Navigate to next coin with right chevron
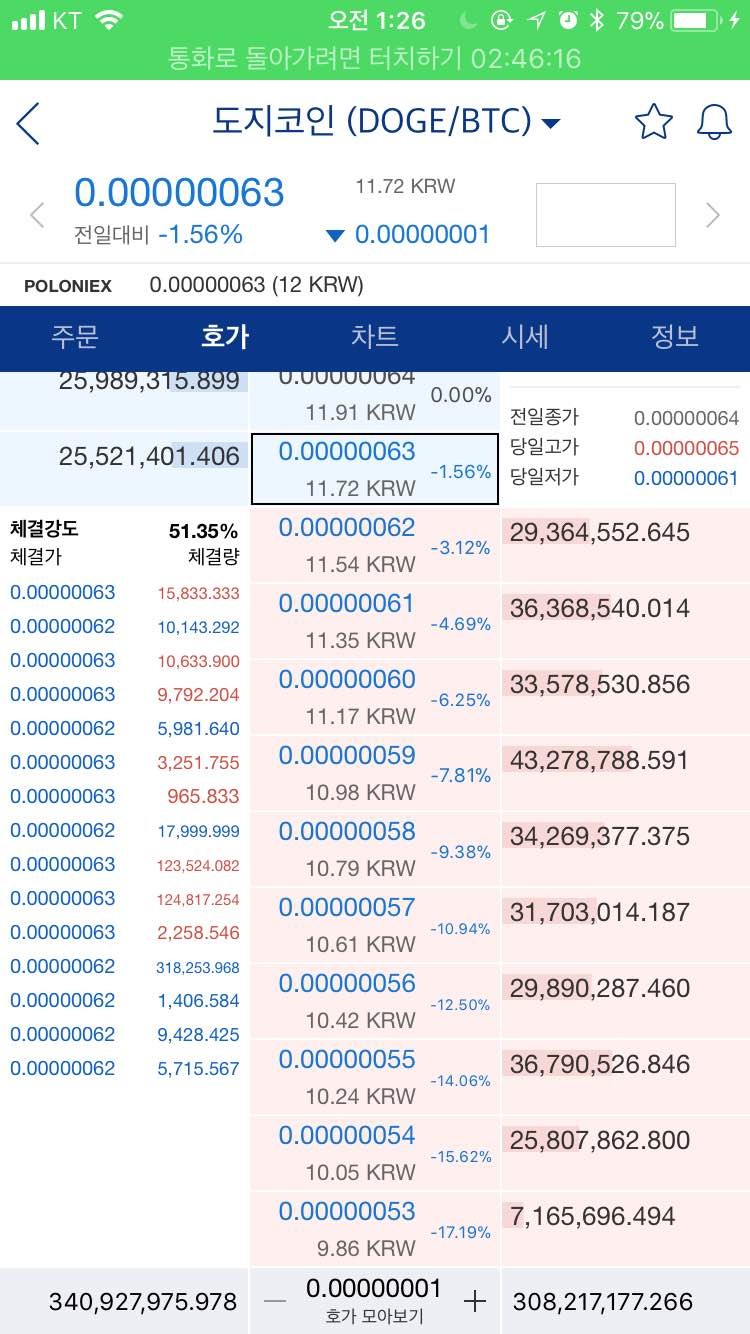The height and width of the screenshot is (1334, 750). tap(713, 215)
